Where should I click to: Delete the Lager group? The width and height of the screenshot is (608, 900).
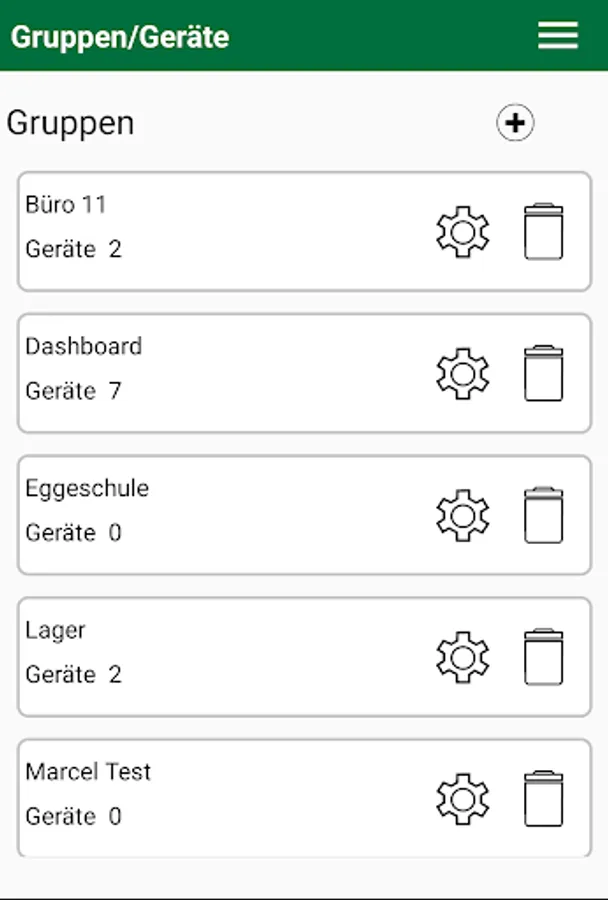(x=544, y=658)
